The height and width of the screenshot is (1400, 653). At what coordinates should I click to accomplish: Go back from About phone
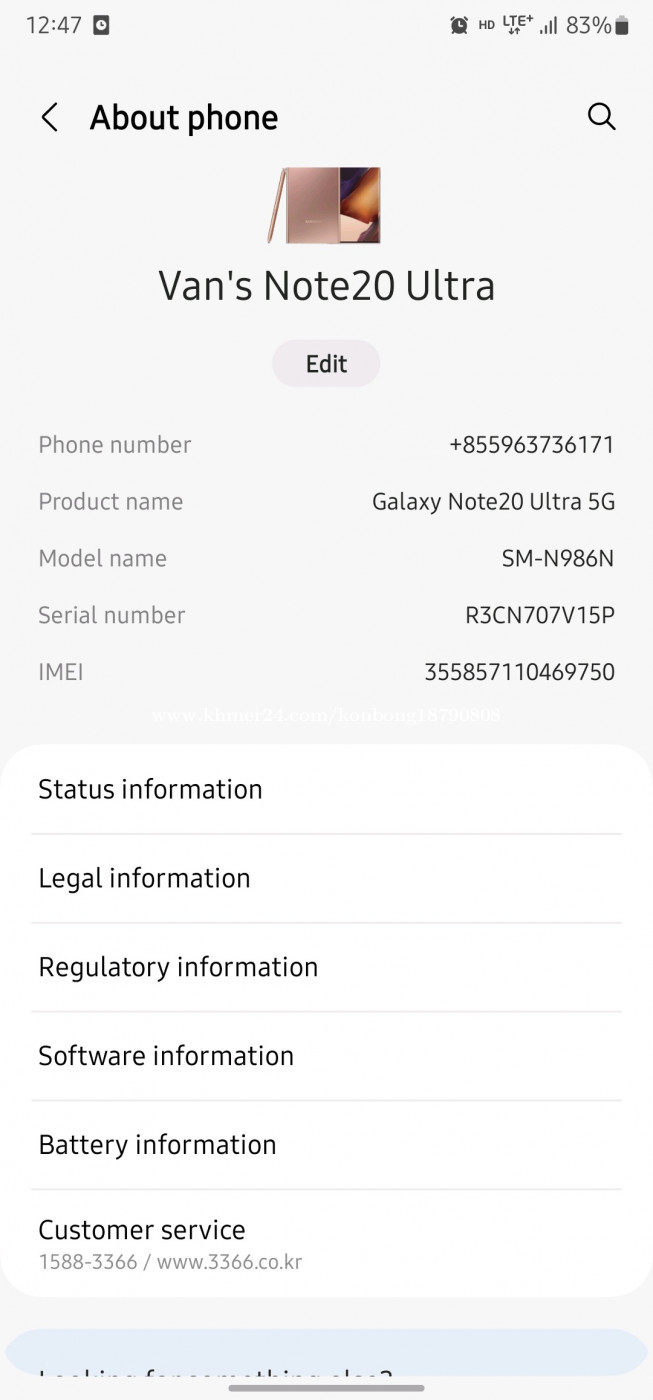tap(49, 118)
